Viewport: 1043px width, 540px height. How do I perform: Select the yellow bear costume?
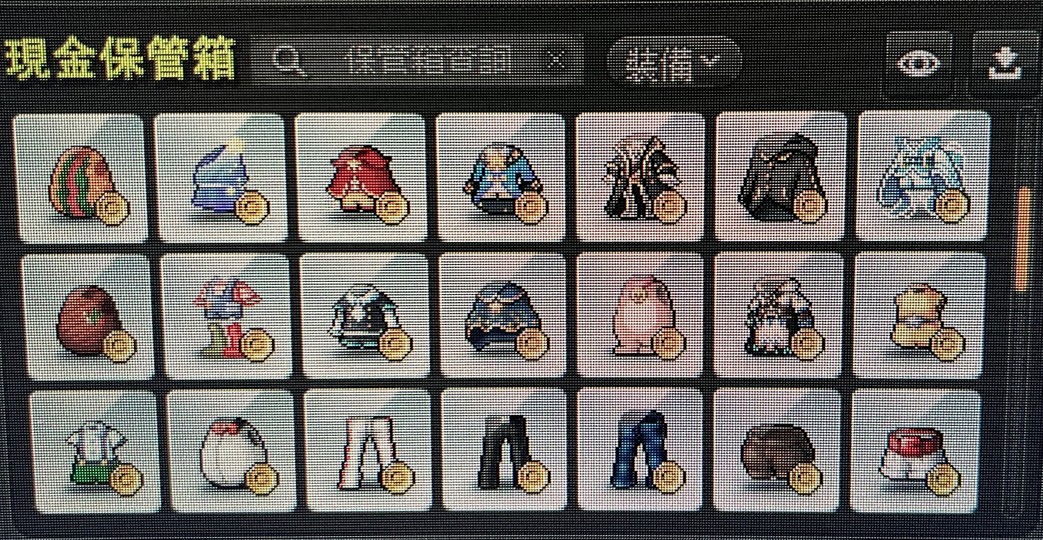[x=920, y=316]
